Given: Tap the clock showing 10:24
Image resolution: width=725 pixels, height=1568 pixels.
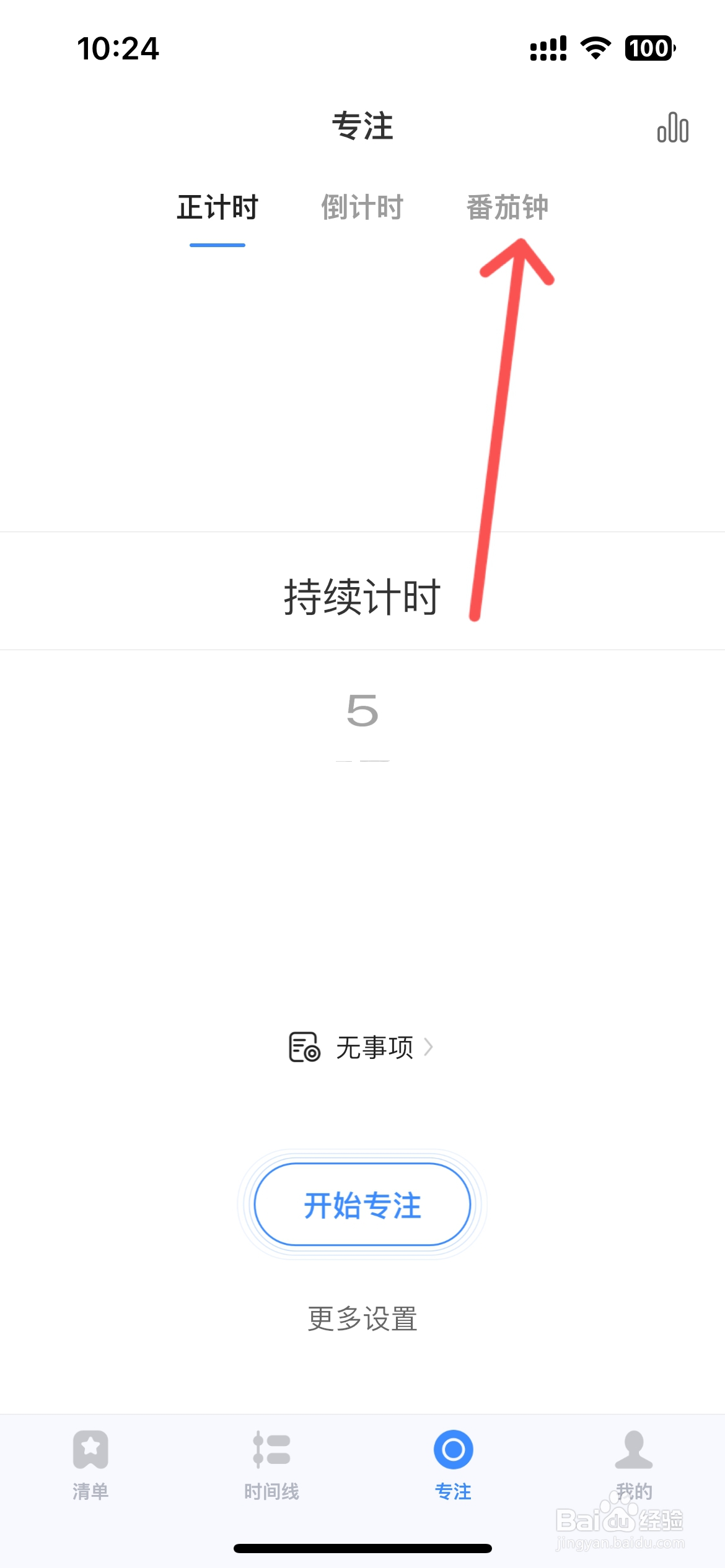Looking at the screenshot, I should (x=117, y=48).
